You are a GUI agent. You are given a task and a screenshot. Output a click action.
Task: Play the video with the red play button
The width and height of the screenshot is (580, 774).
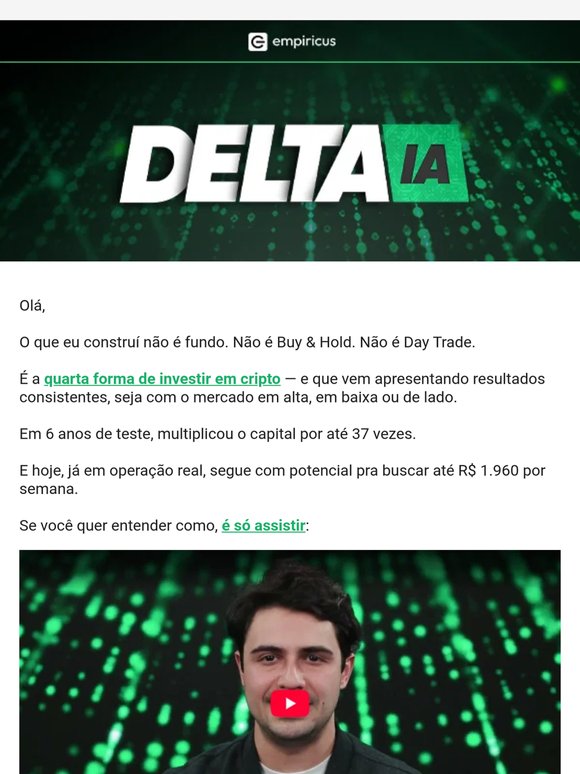[290, 703]
